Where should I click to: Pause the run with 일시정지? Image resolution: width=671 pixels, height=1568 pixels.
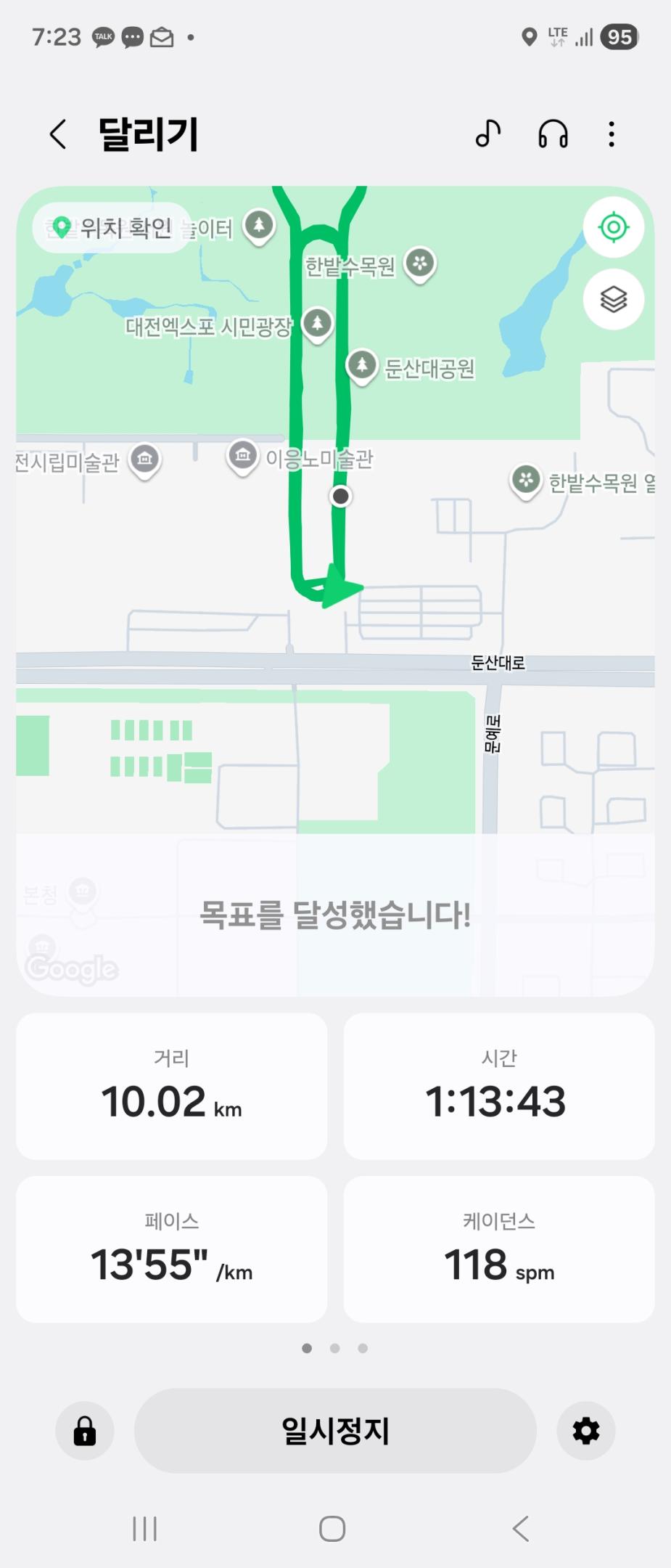point(335,1431)
